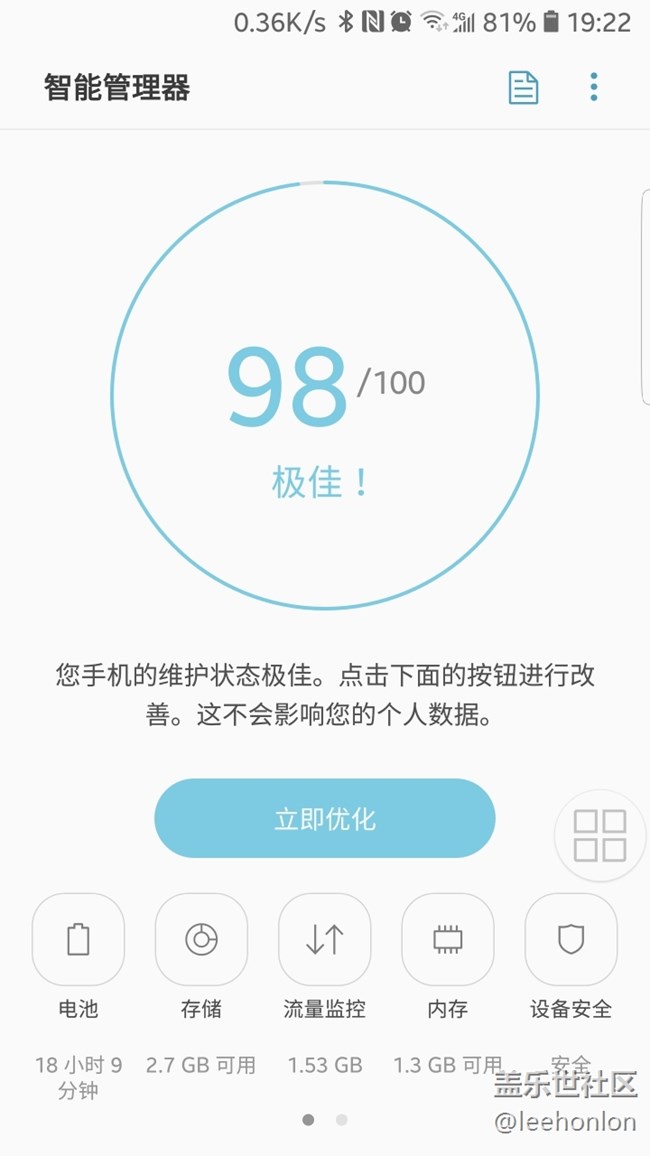Open the 存储 storage section
Image resolution: width=650 pixels, height=1156 pixels.
point(201,940)
